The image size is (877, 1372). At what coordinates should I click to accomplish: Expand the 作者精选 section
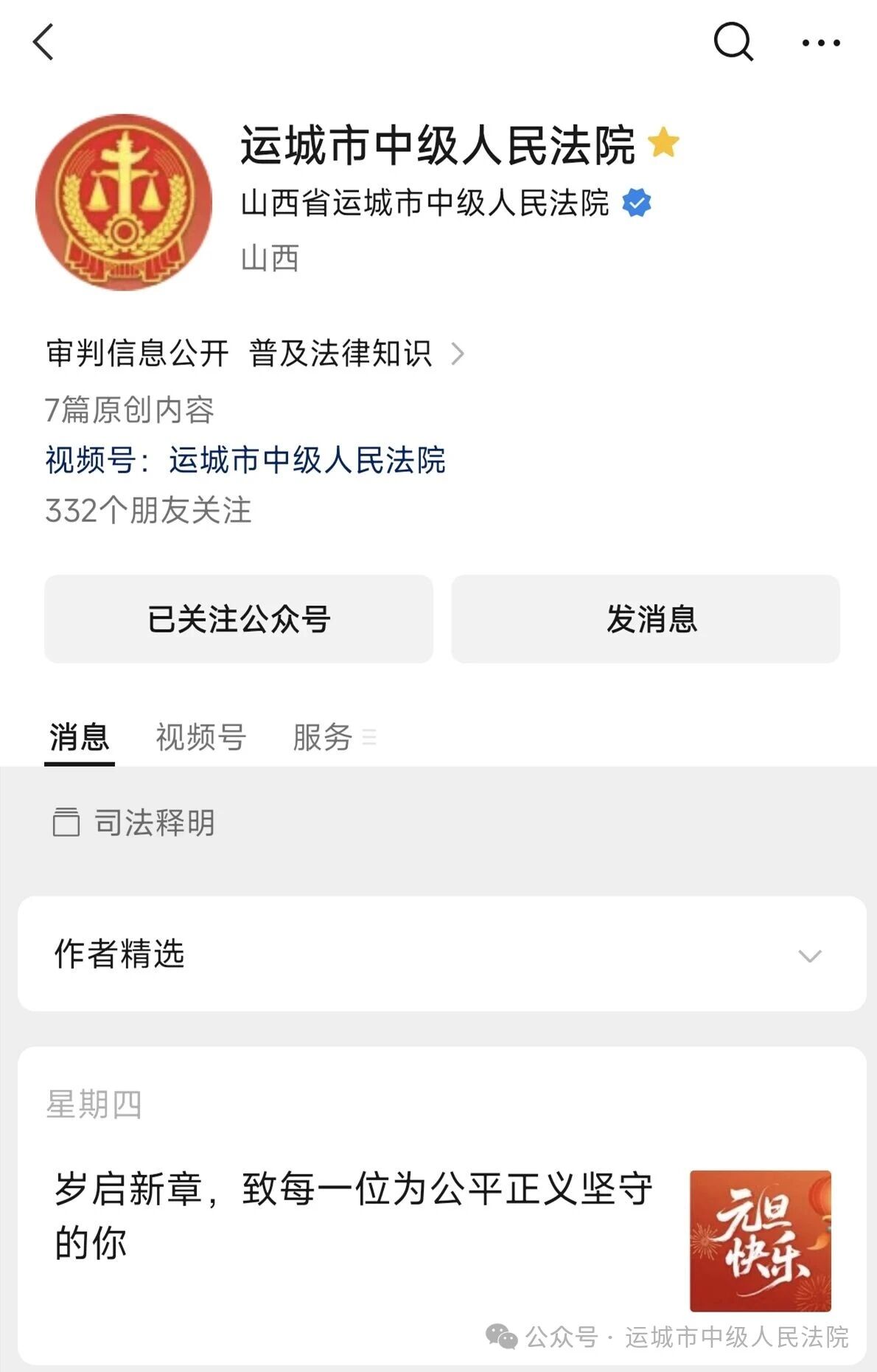[x=442, y=954]
